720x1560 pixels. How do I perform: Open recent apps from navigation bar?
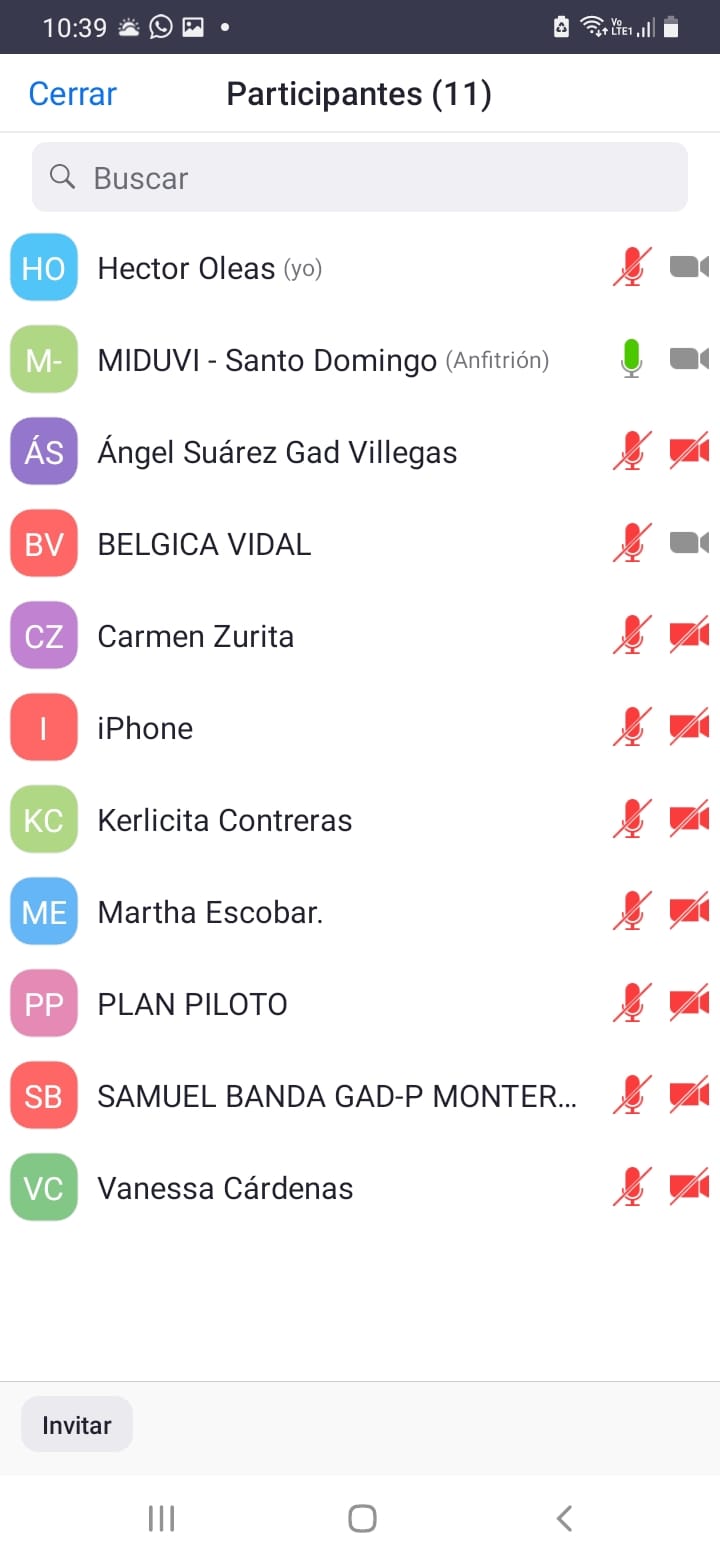coord(161,1519)
